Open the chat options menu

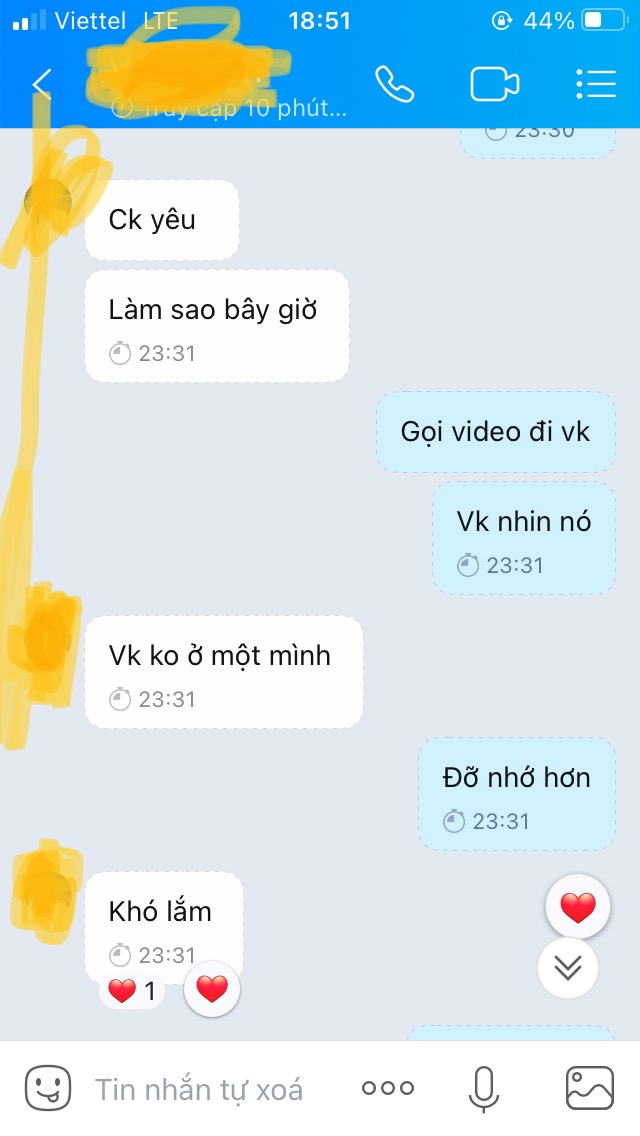pos(596,84)
